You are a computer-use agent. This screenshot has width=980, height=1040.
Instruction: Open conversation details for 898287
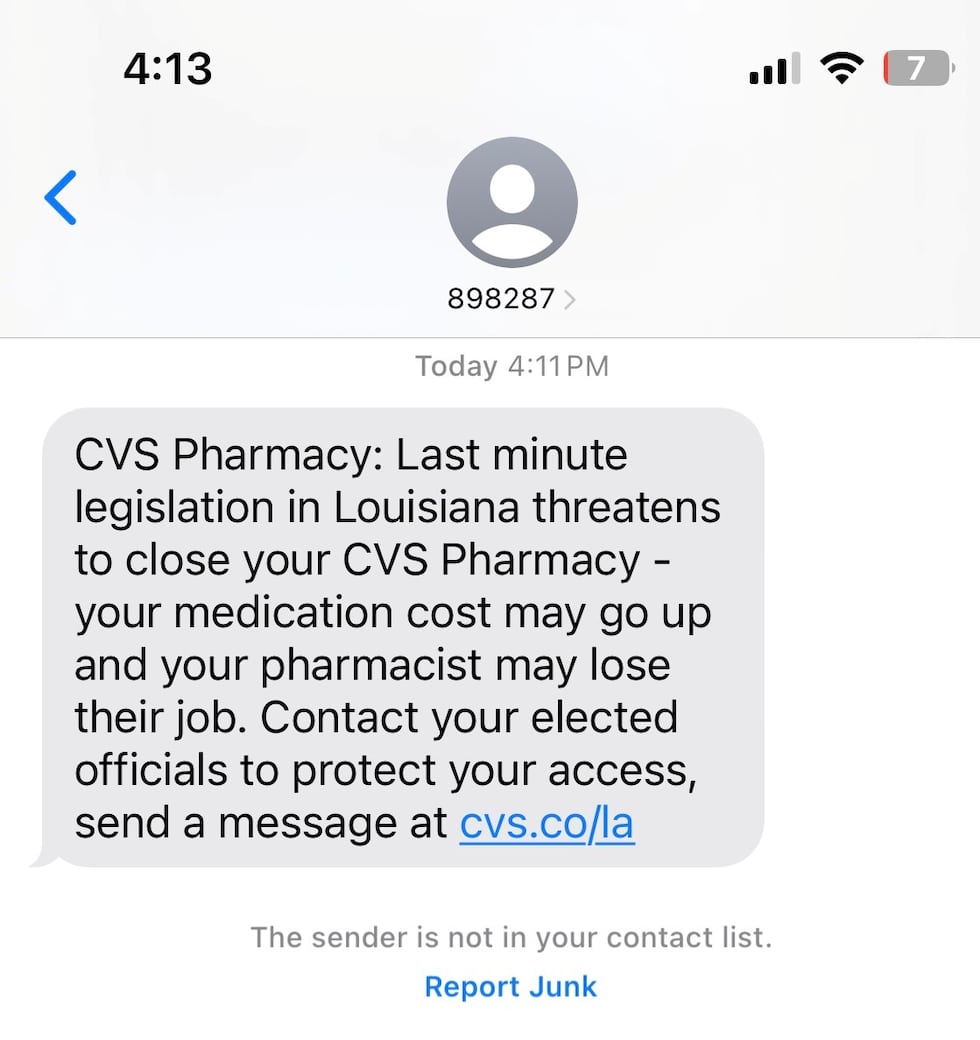(511, 297)
